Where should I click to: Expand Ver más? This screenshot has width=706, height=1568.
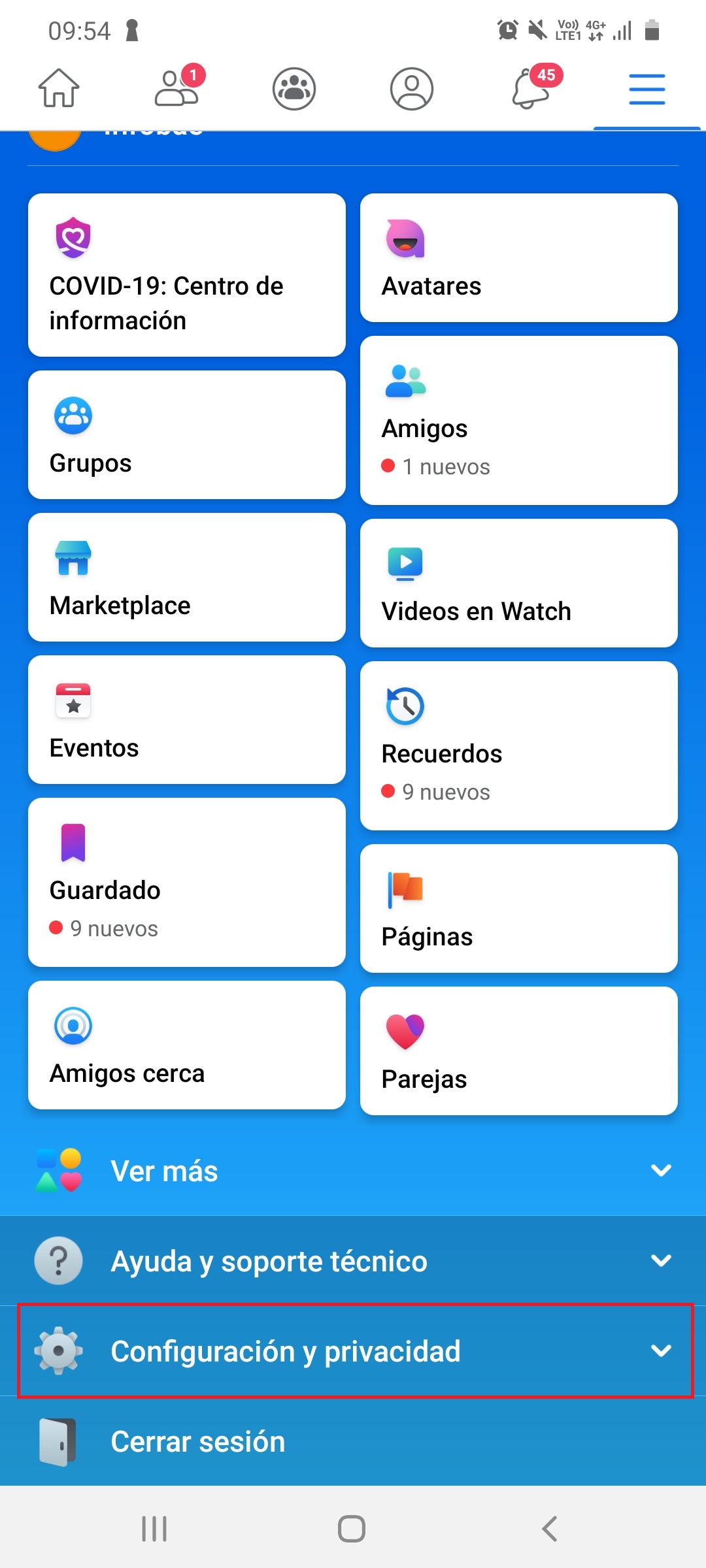[x=353, y=1171]
